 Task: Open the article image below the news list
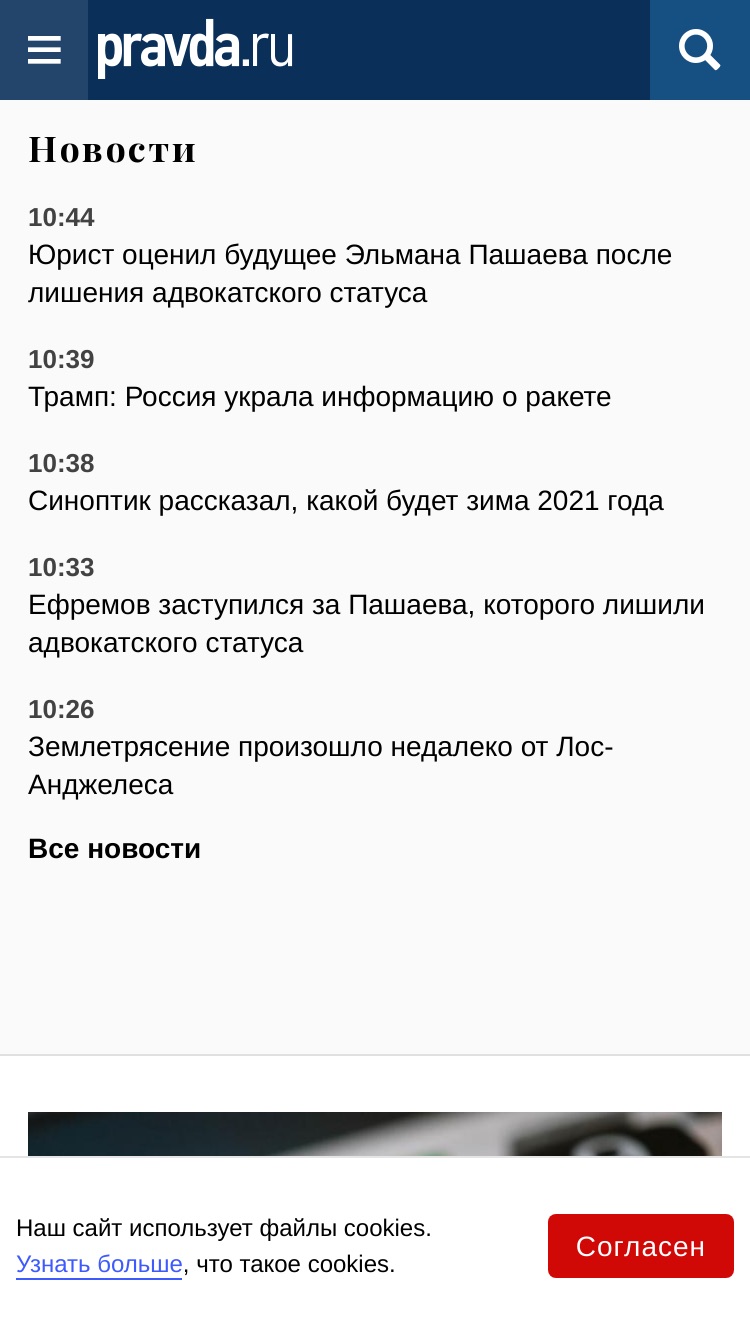pos(375,1135)
